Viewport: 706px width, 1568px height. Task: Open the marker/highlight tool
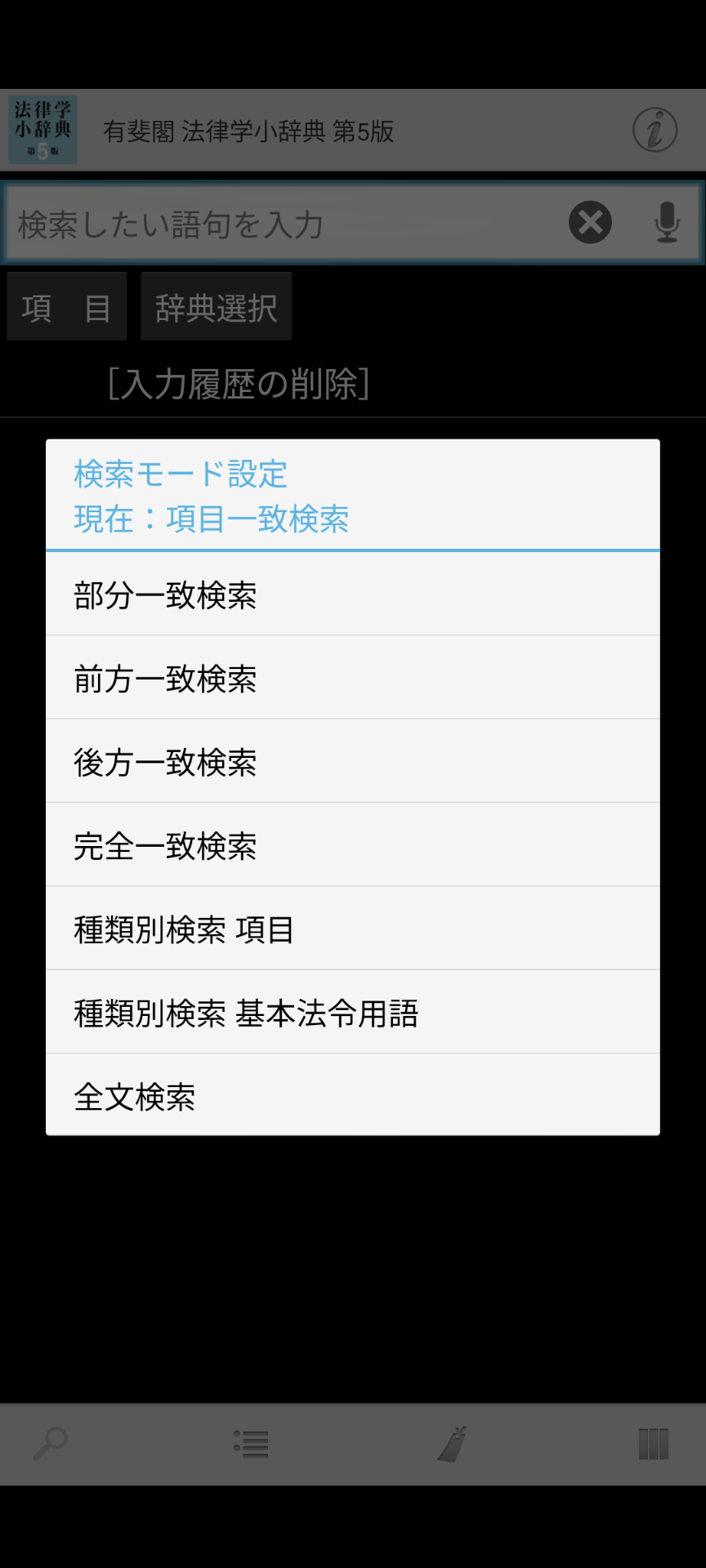pos(452,1442)
